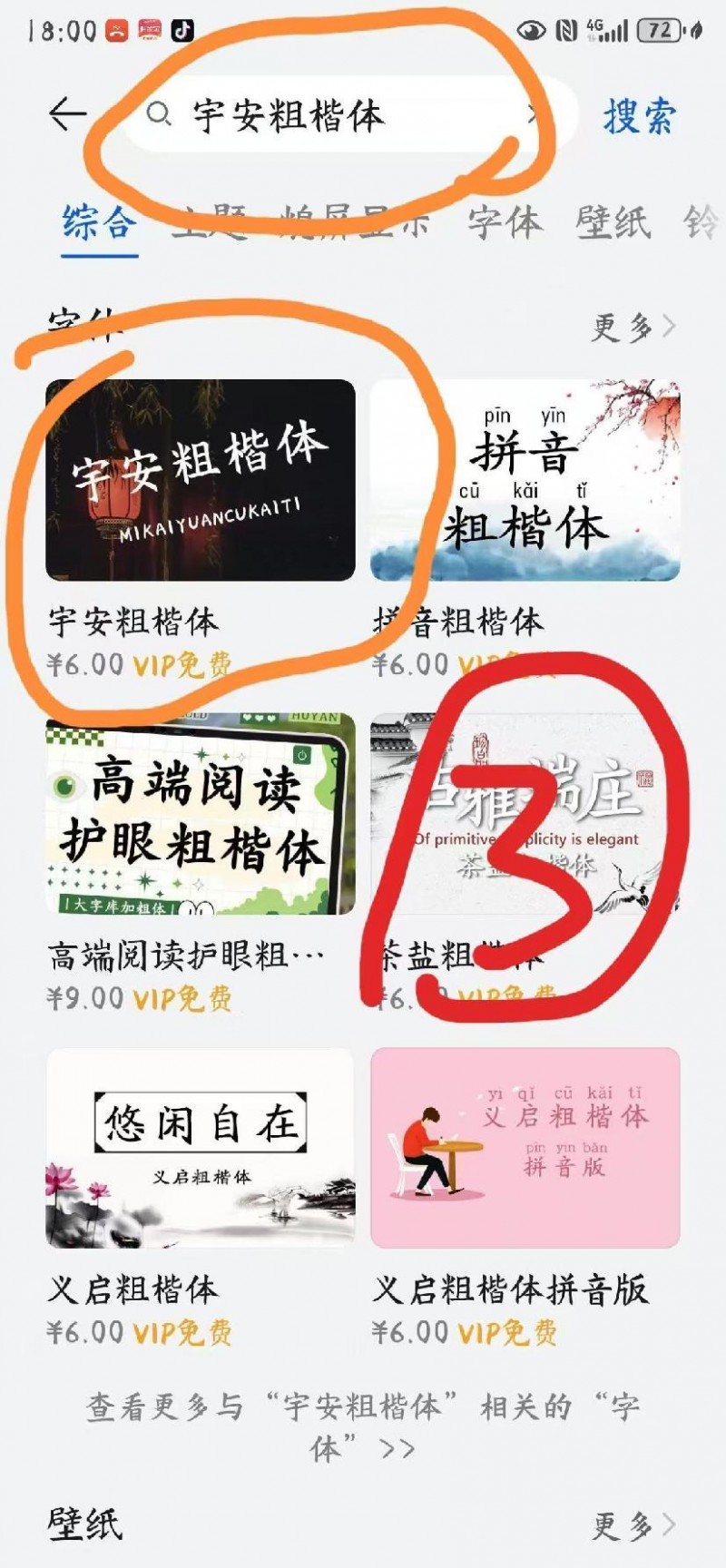Viewport: 726px width, 1568px height.
Task: Tap the blue 搜索 button
Action: coord(640,116)
